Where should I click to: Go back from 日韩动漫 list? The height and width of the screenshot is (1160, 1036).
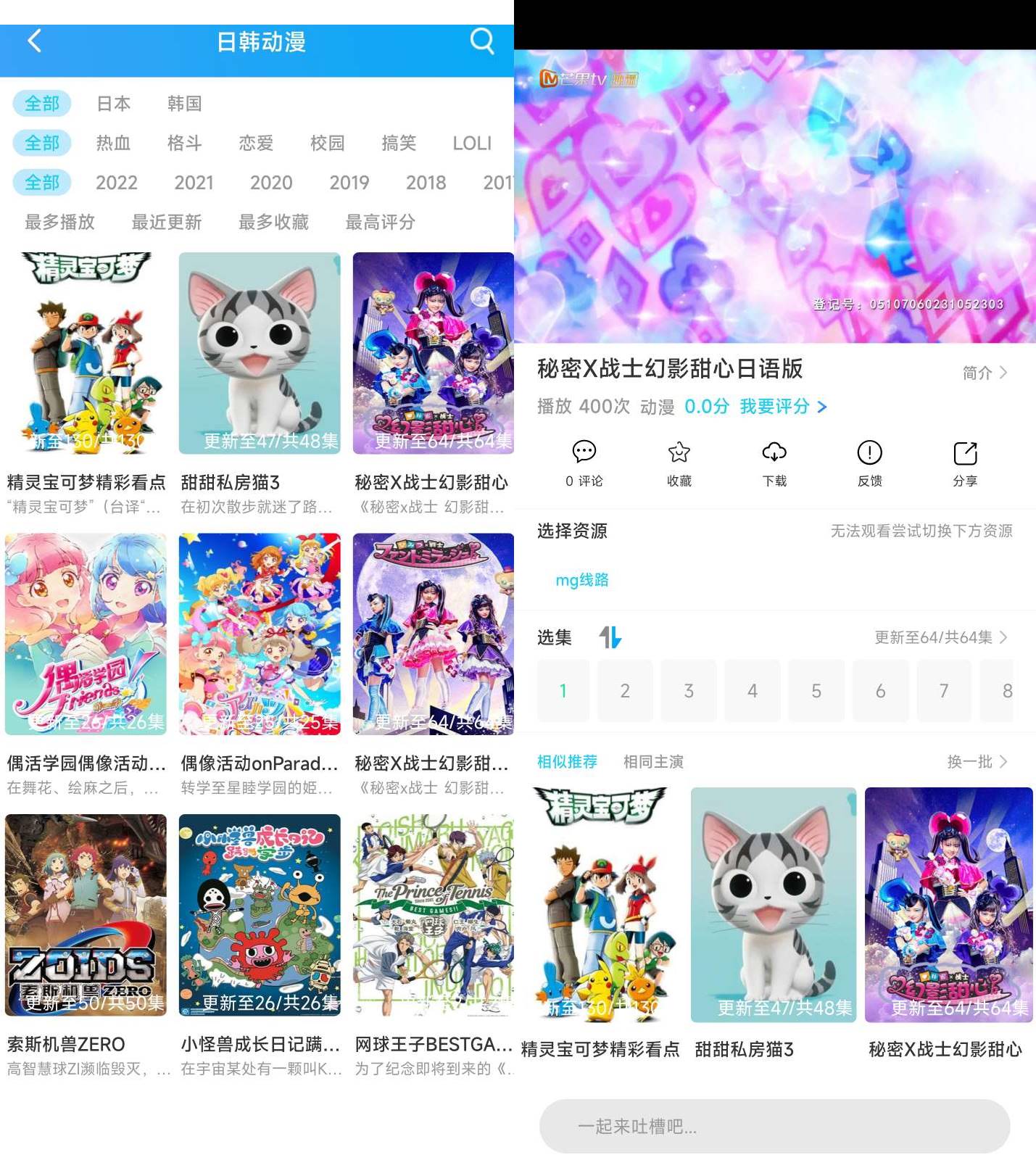click(x=34, y=41)
